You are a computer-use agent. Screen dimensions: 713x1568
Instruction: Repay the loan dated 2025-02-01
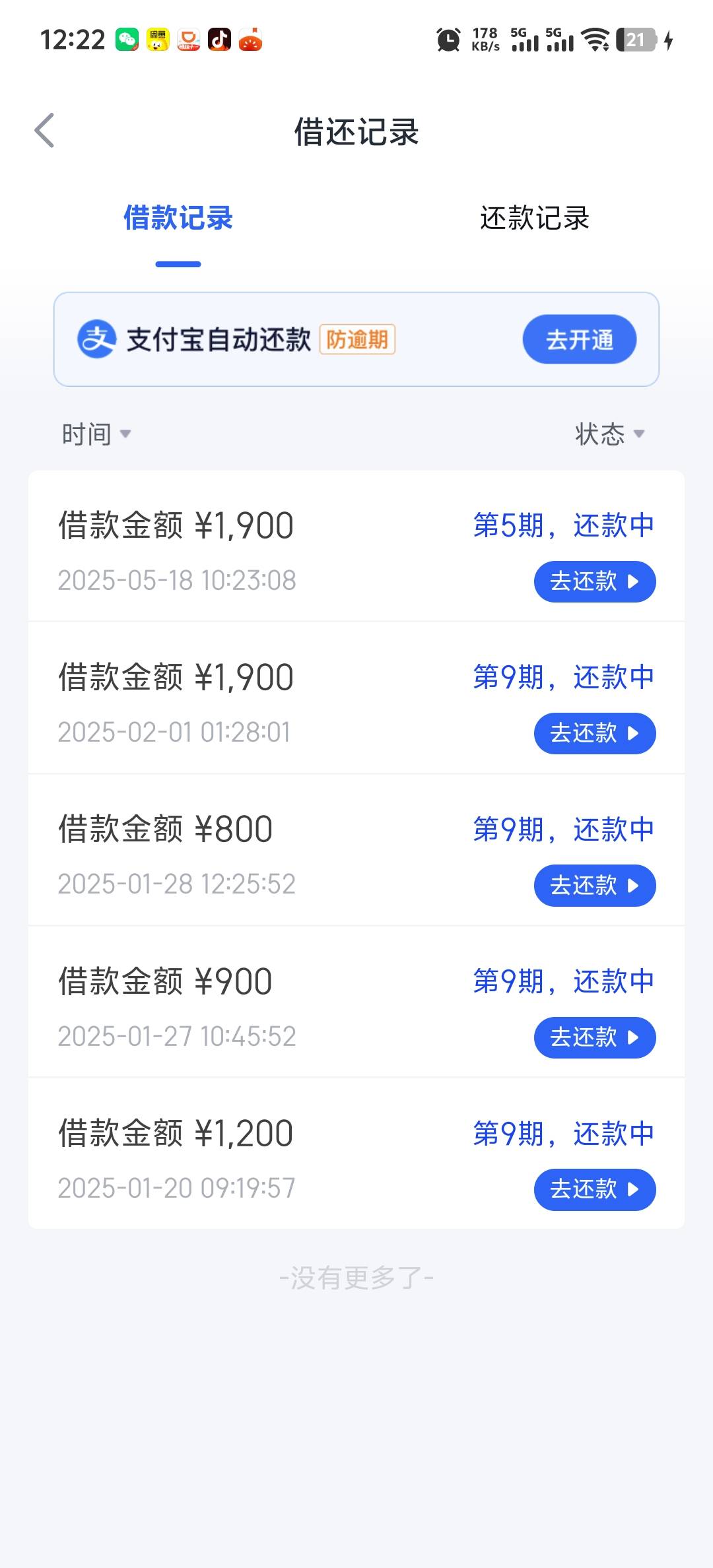[x=594, y=733]
